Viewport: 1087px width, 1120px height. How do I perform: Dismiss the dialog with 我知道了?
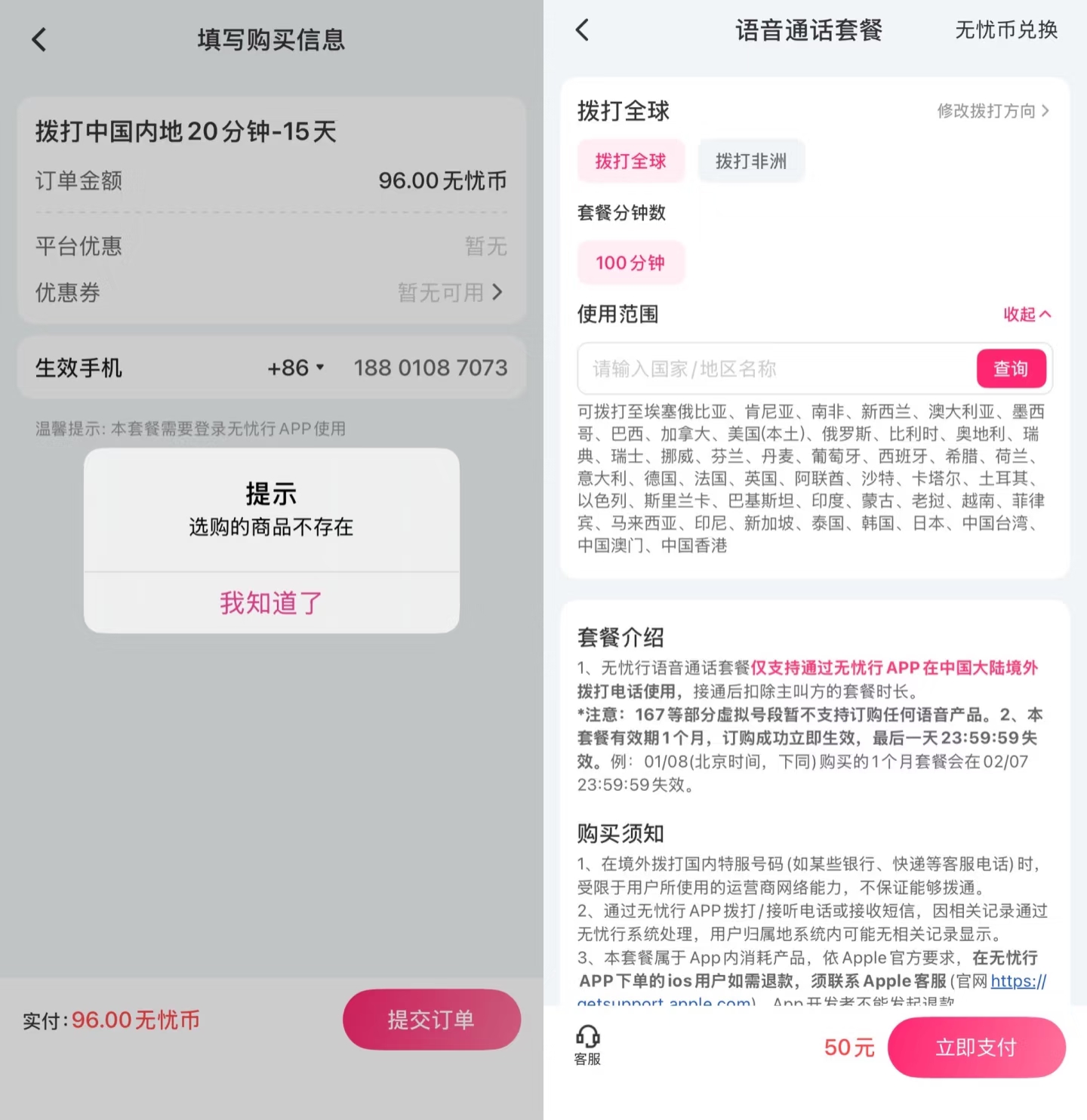271,602
